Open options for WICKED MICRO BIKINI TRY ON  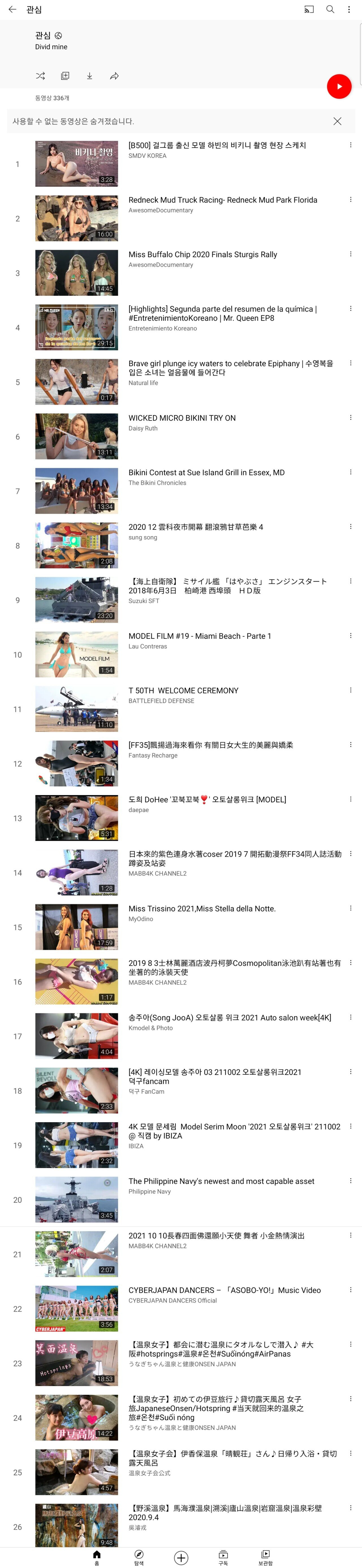coord(350,418)
